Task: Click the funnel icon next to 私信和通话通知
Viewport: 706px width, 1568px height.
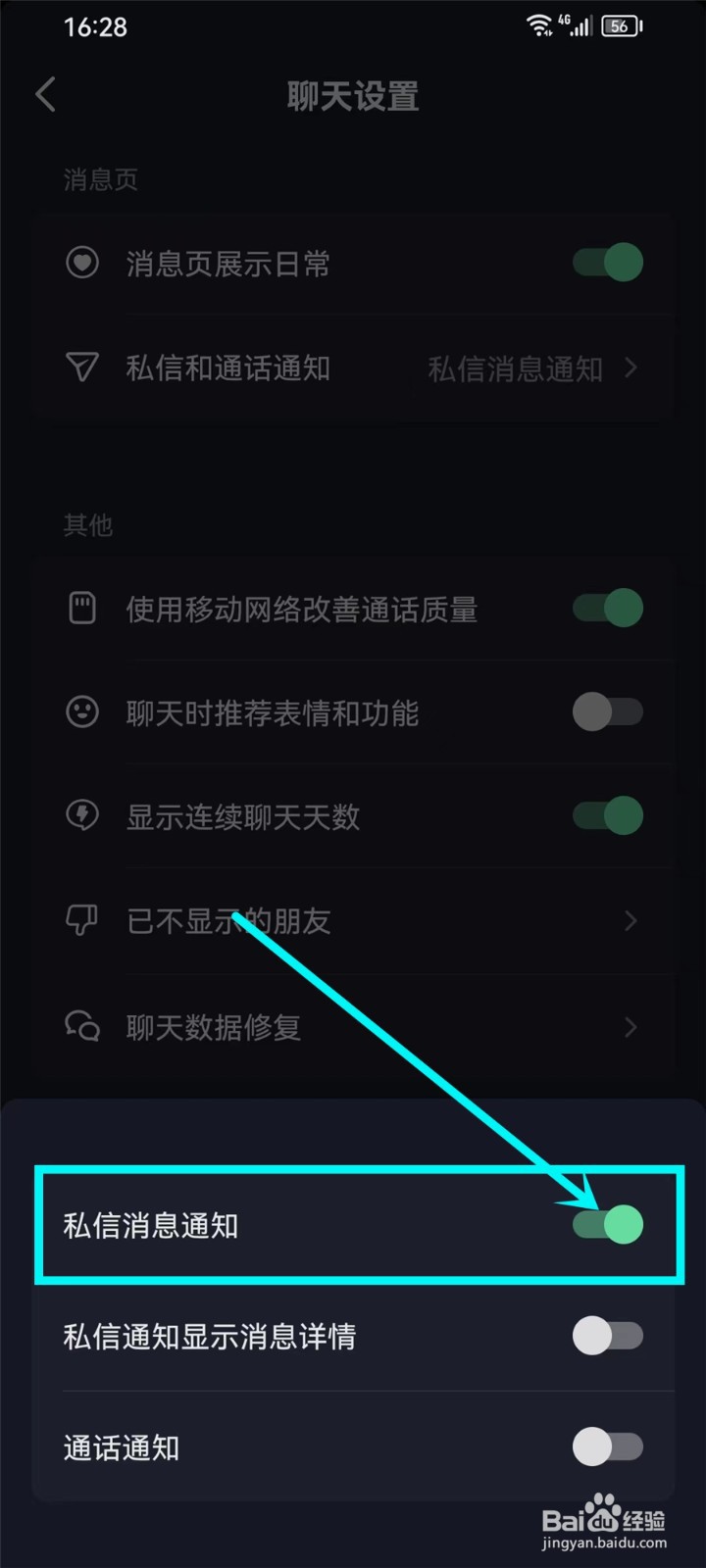Action: (82, 367)
